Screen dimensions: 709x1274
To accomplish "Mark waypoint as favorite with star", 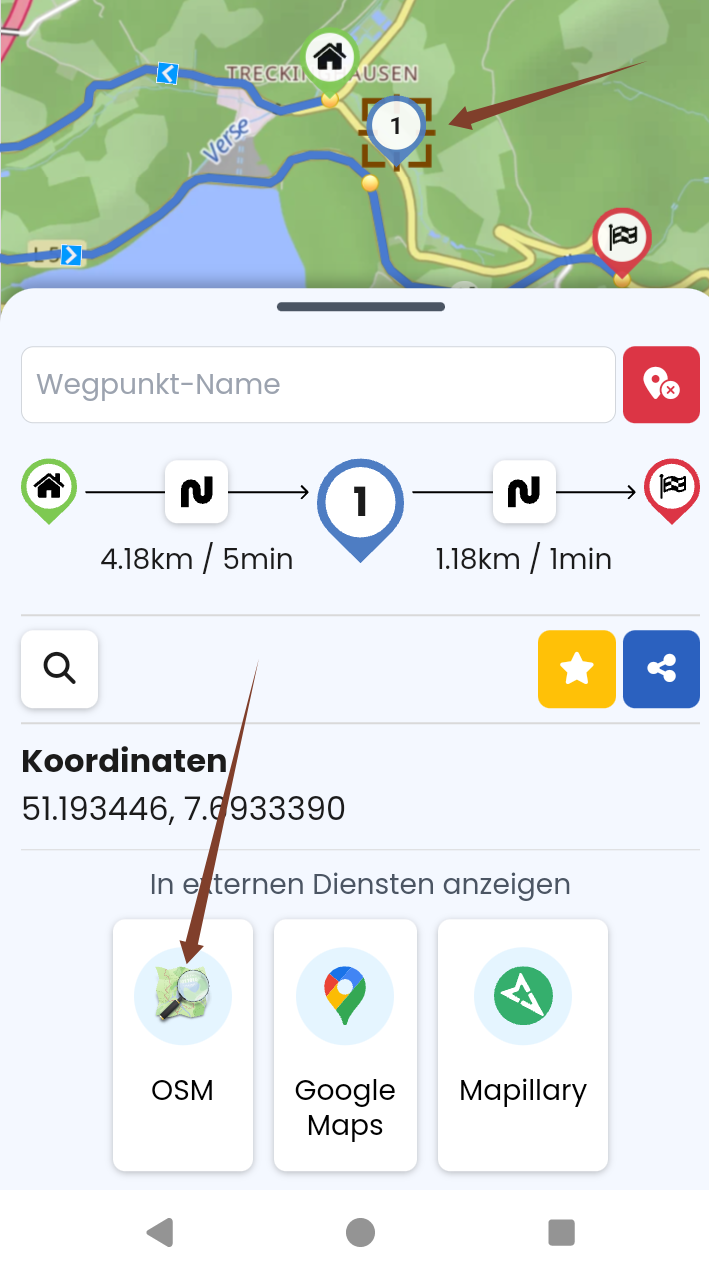I will (577, 669).
